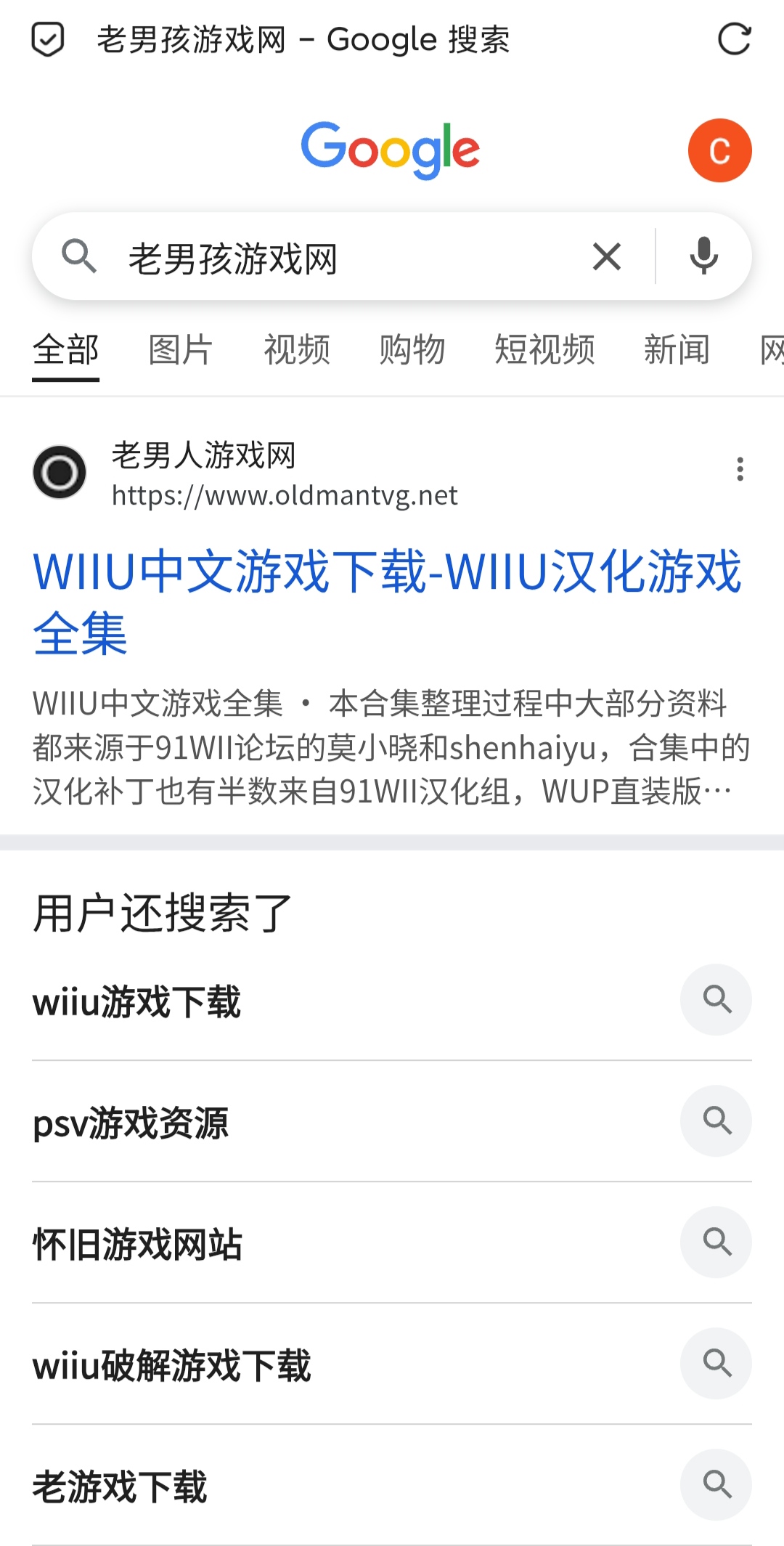Open the site security shield icon

(48, 39)
